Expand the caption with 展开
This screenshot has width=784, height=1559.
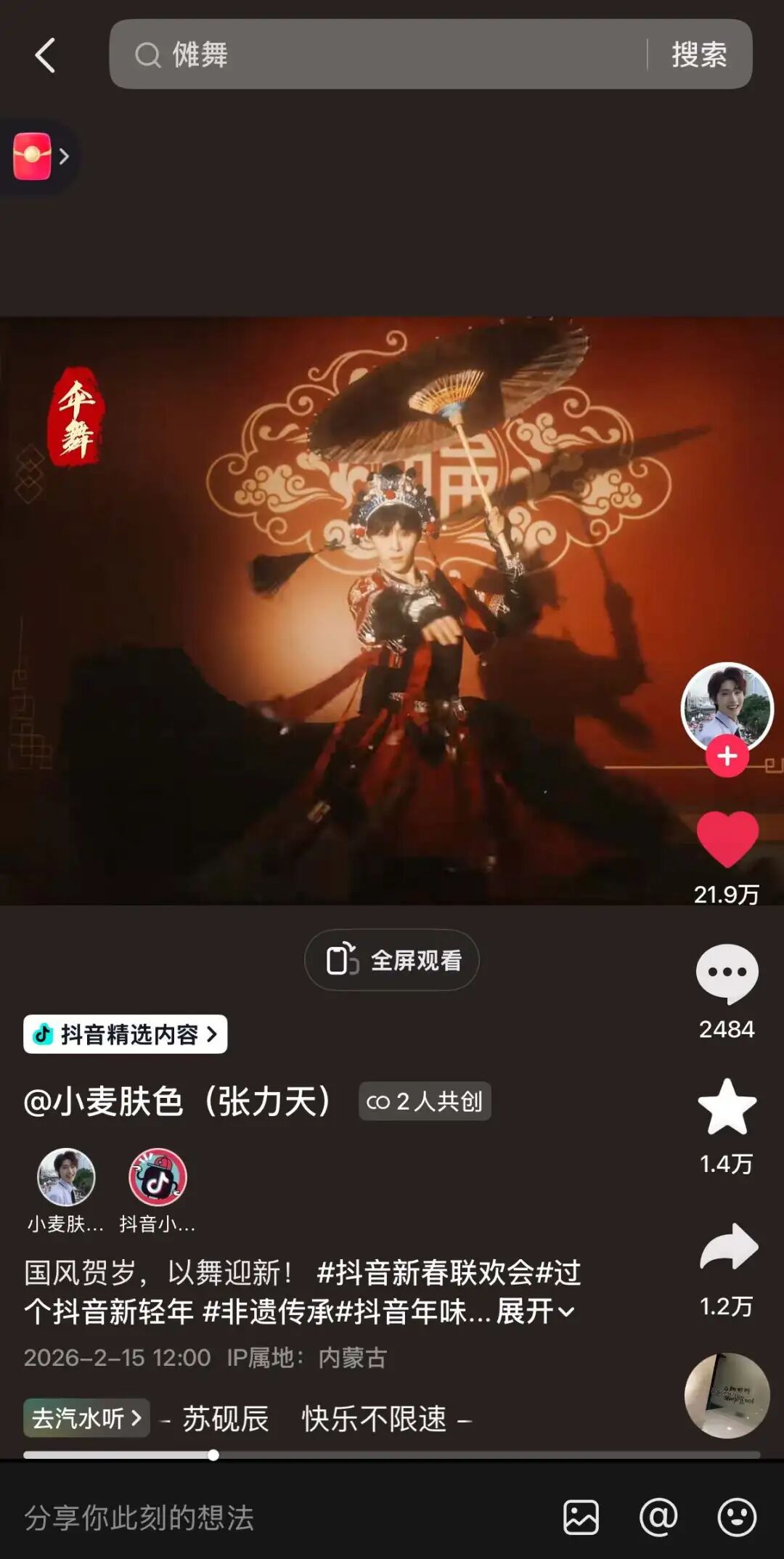coord(534,1311)
